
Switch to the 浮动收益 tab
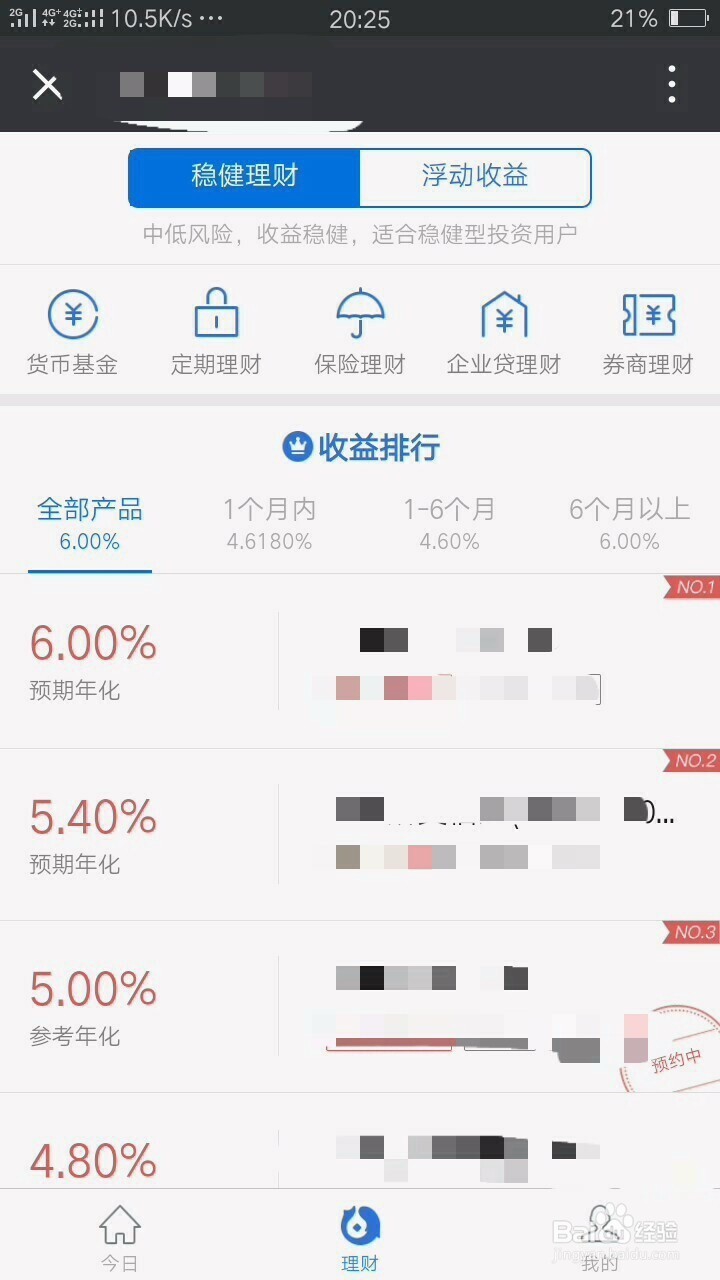(474, 176)
